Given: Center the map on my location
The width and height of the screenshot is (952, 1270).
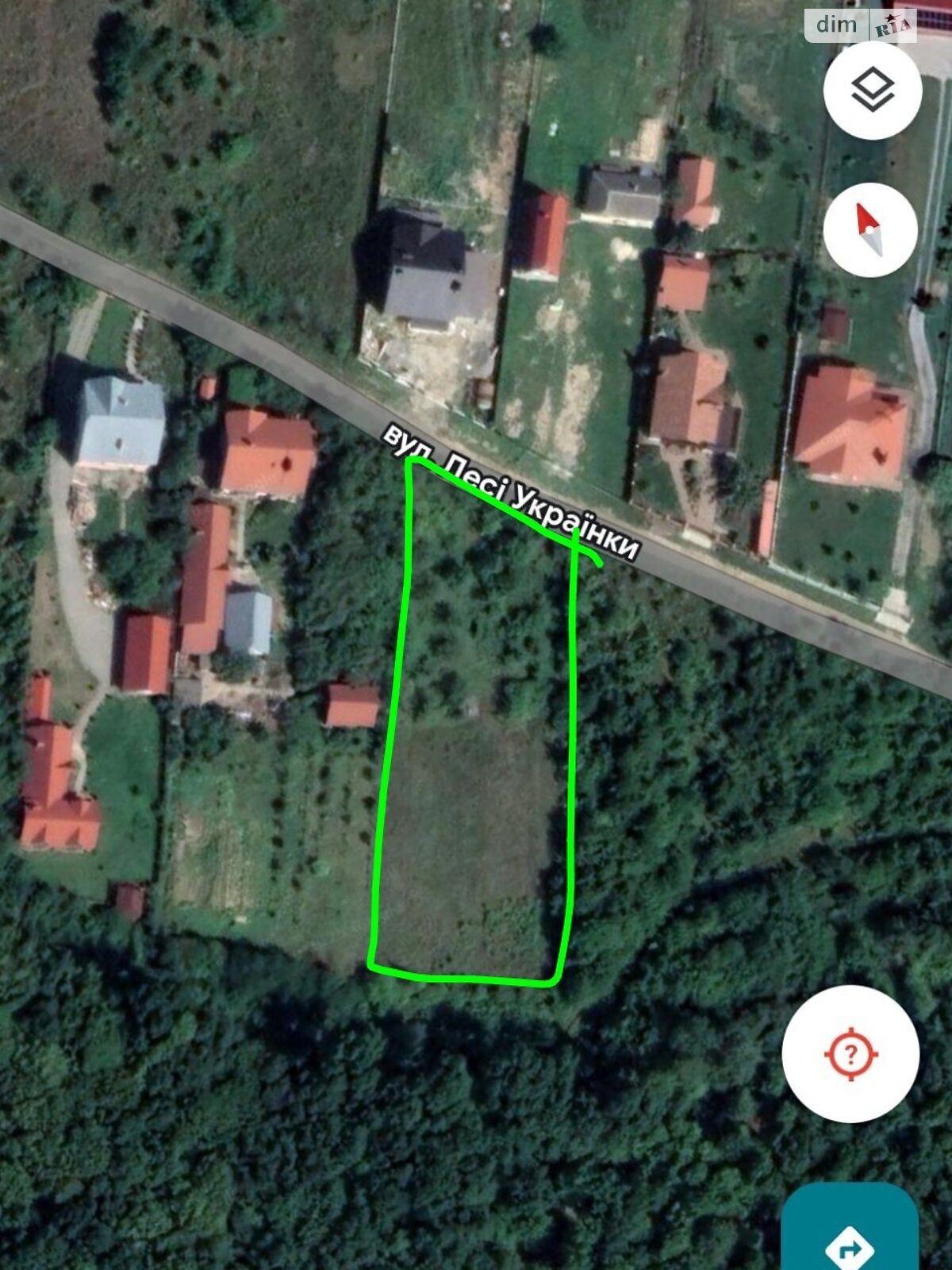Looking at the screenshot, I should 850,1054.
